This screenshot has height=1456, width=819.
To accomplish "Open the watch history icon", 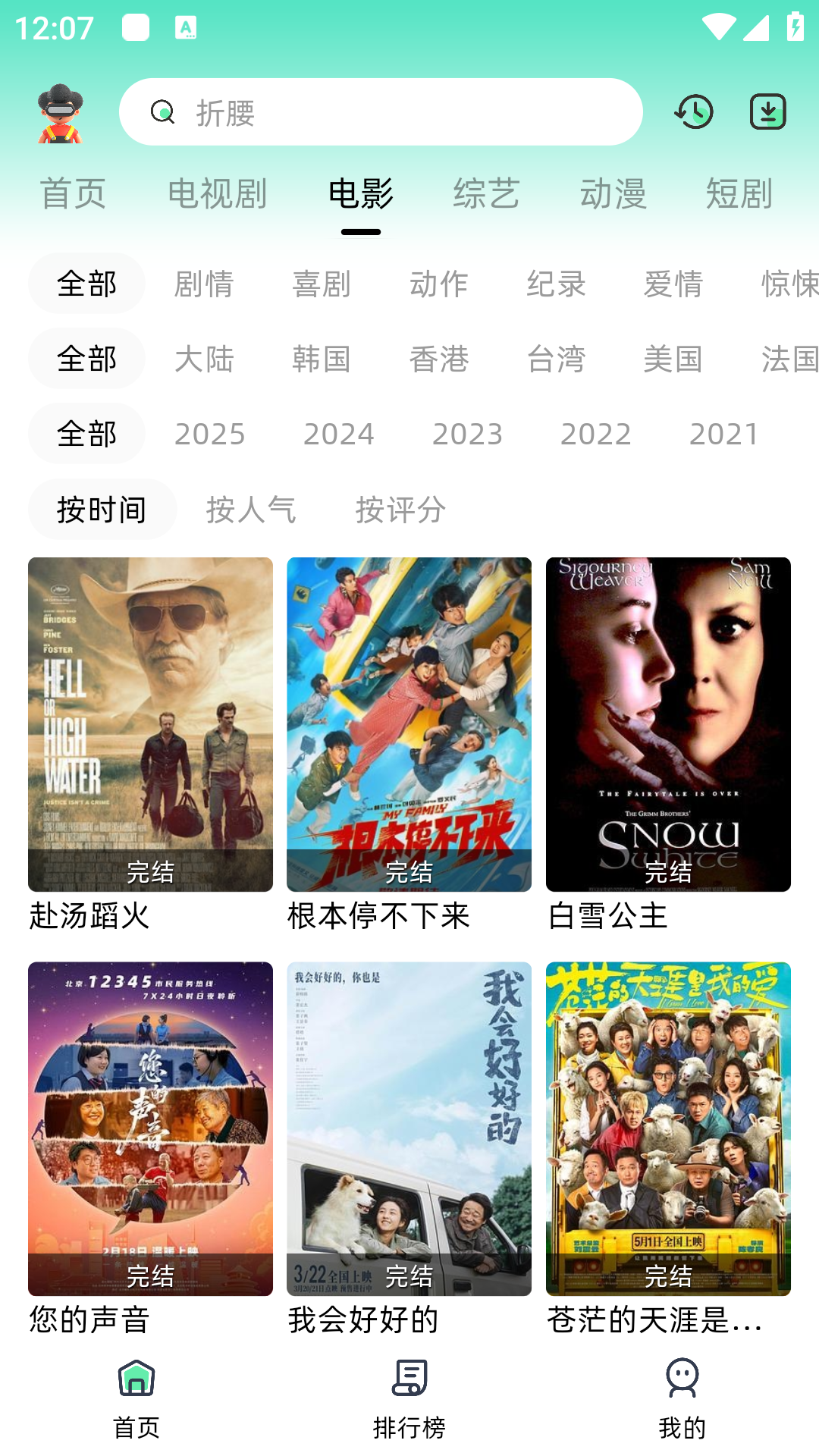I will [x=693, y=112].
